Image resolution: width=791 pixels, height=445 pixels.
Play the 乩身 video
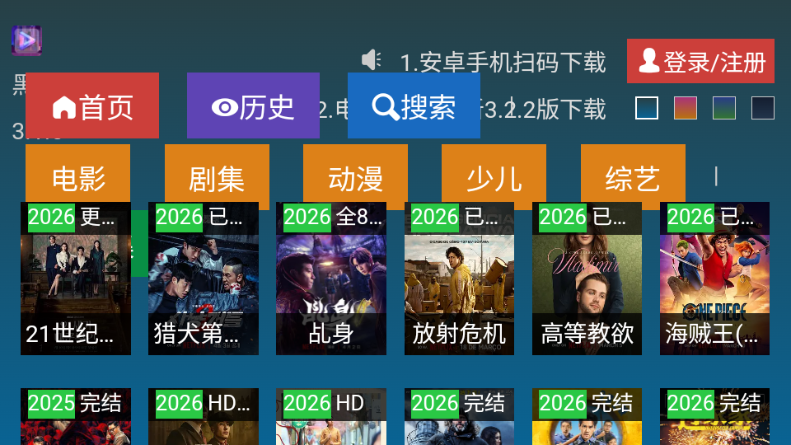[x=331, y=278]
